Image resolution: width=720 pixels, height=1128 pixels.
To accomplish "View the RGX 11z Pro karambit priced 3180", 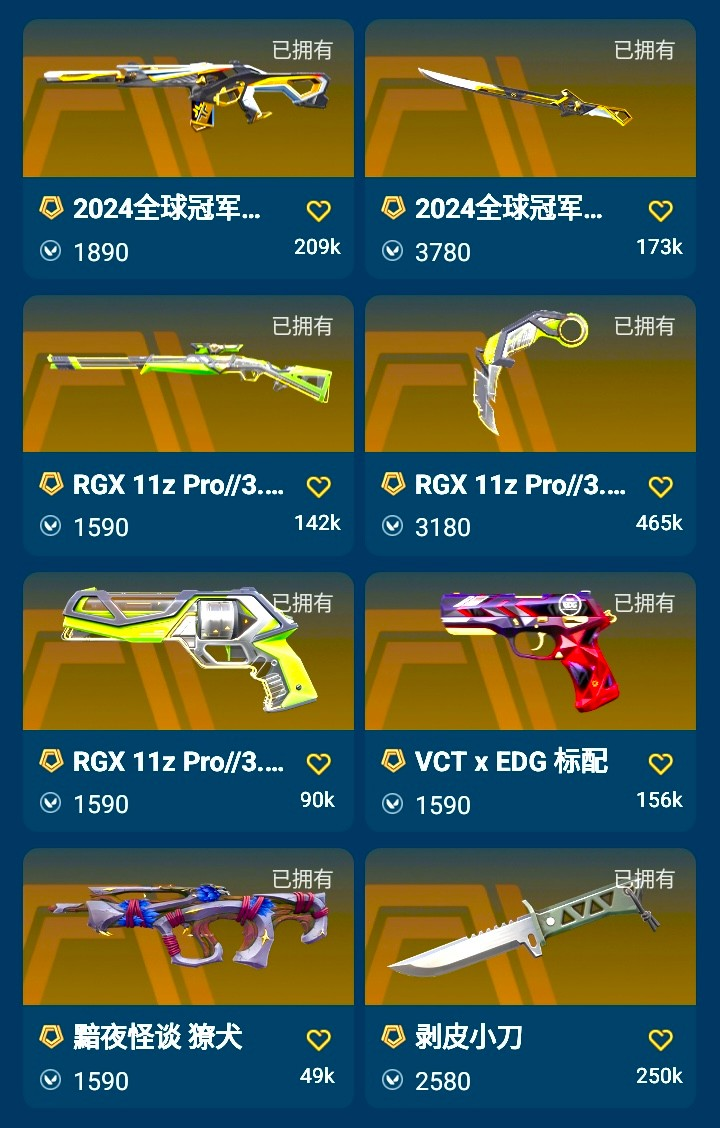I will 530,376.
